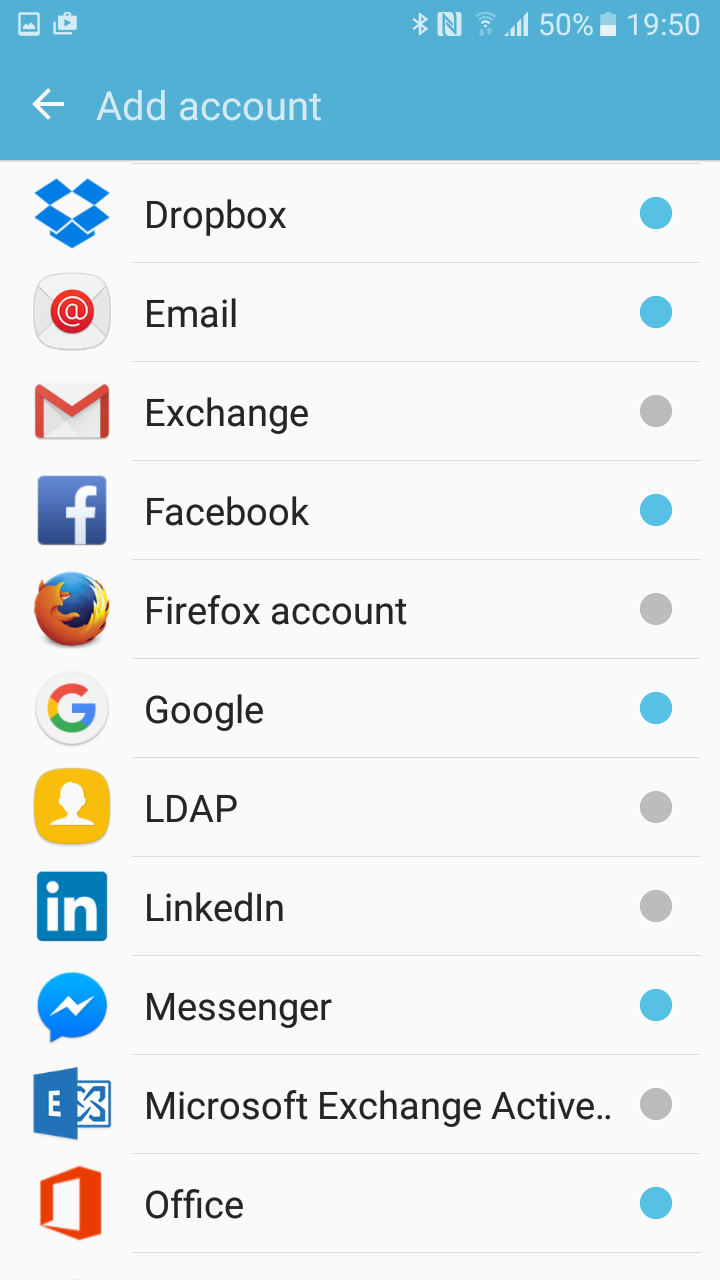This screenshot has height=1280, width=720.
Task: Add a Firefox account
Action: pyautogui.click(x=360, y=610)
